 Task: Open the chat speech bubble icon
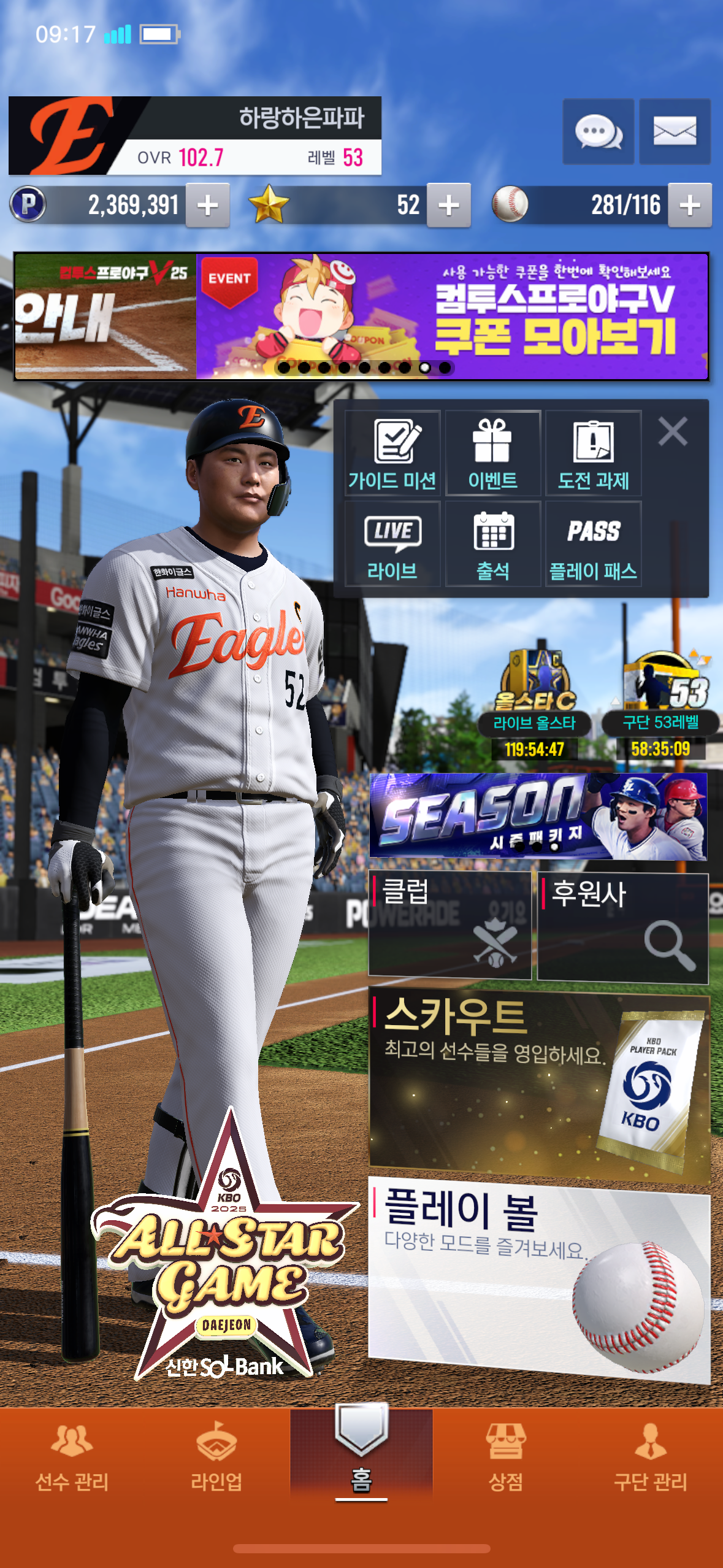[x=598, y=131]
